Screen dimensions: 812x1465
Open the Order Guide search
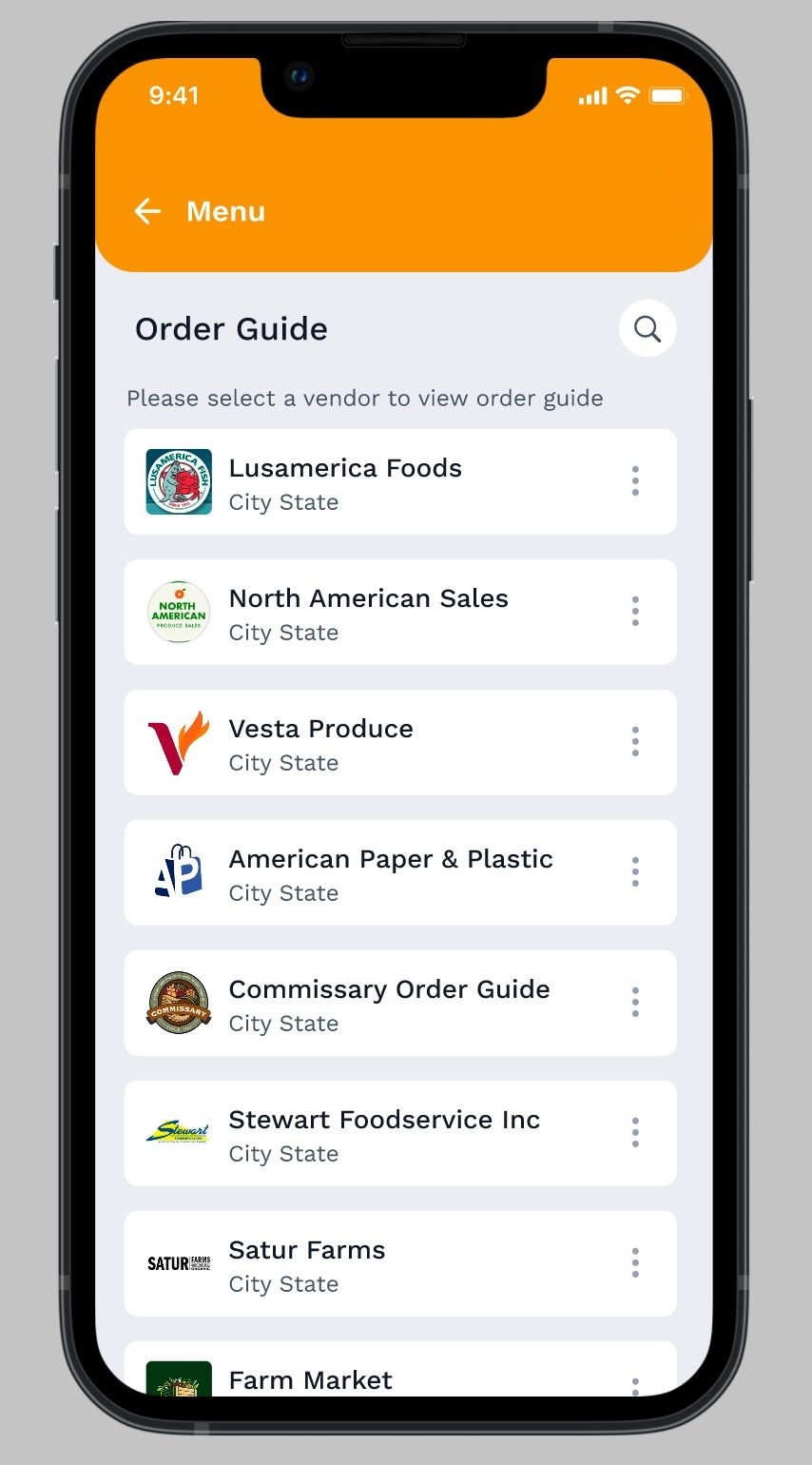[648, 329]
